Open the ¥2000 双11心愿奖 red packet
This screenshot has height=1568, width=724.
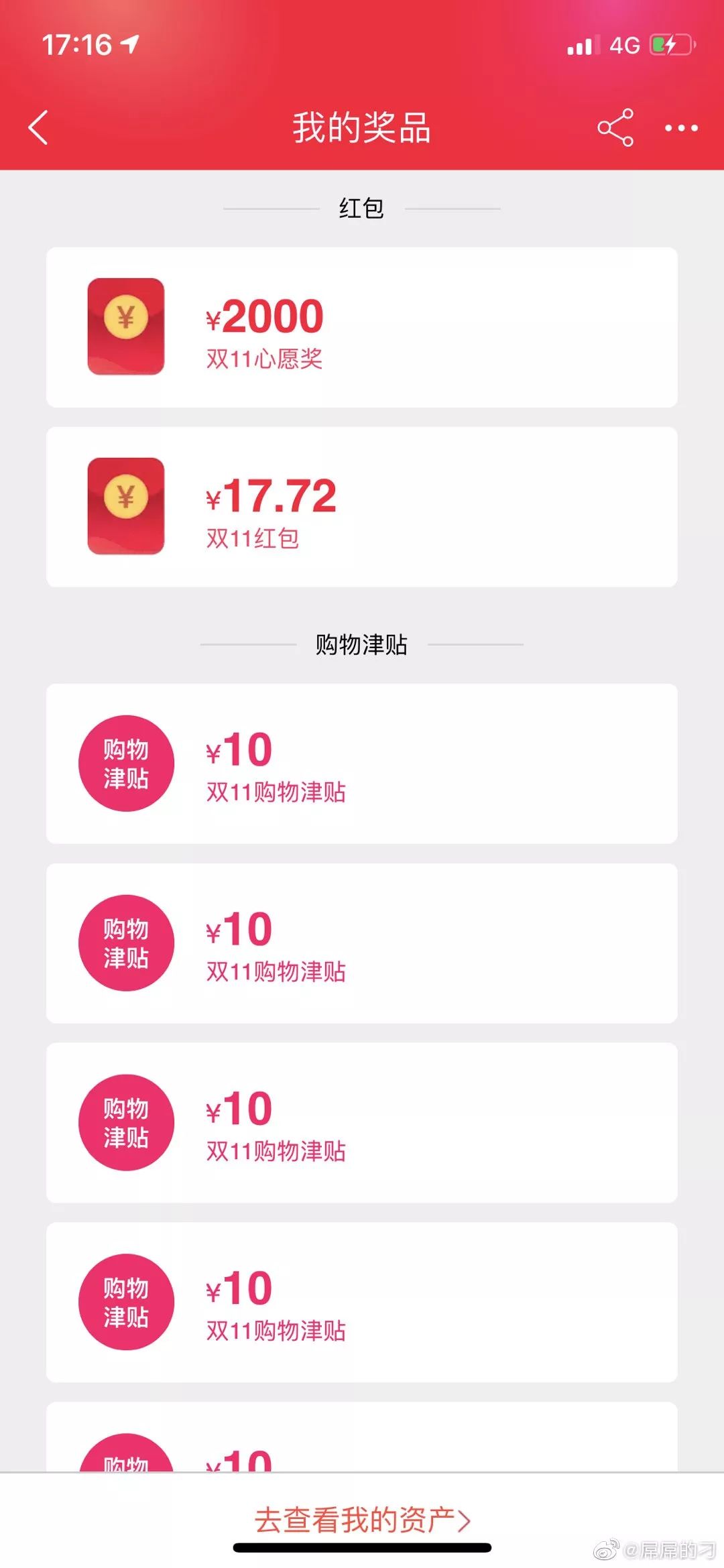pyautogui.click(x=362, y=327)
